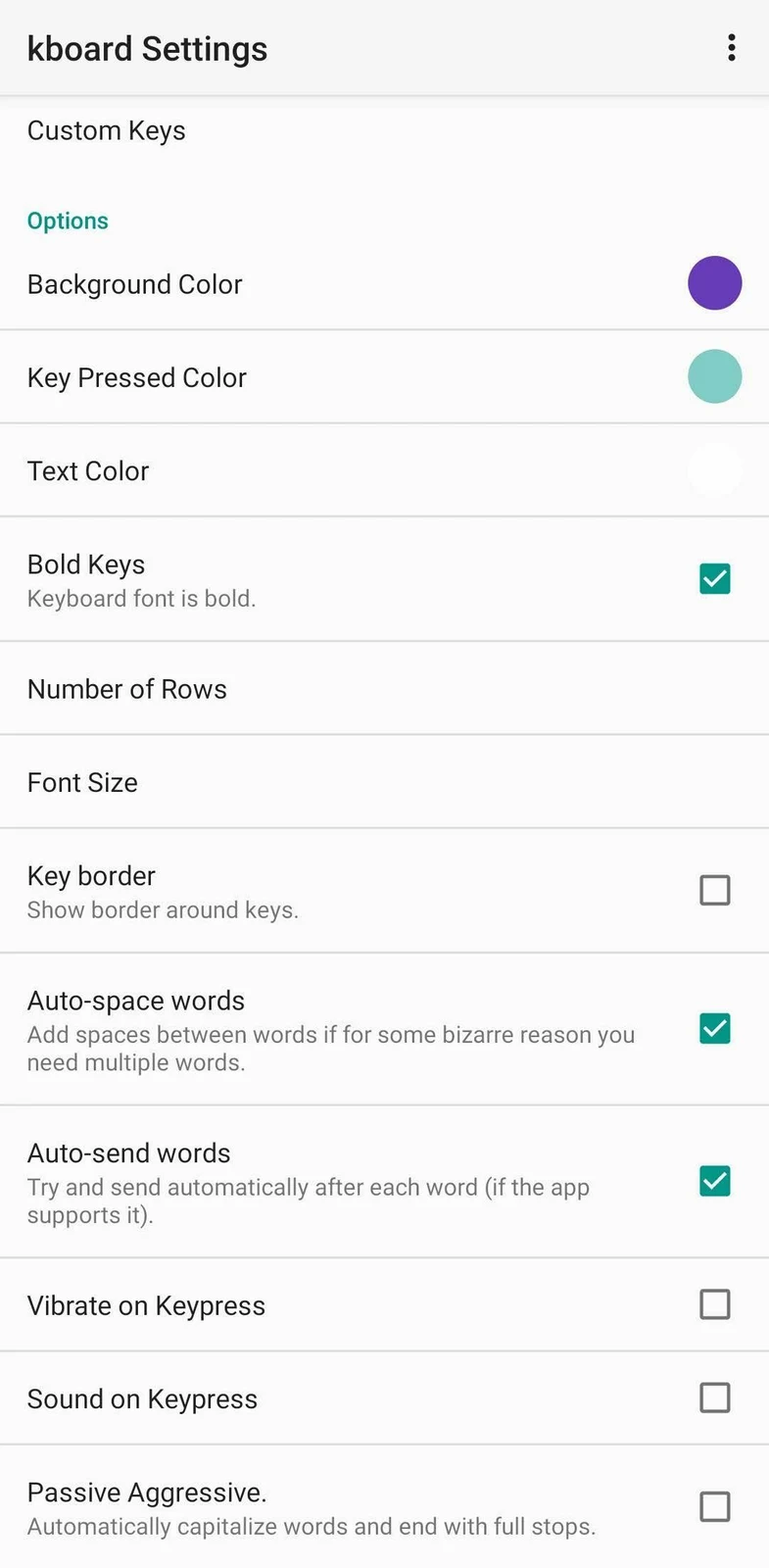Viewport: 769px width, 1568px height.
Task: Open Custom Keys settings
Action: point(384,130)
